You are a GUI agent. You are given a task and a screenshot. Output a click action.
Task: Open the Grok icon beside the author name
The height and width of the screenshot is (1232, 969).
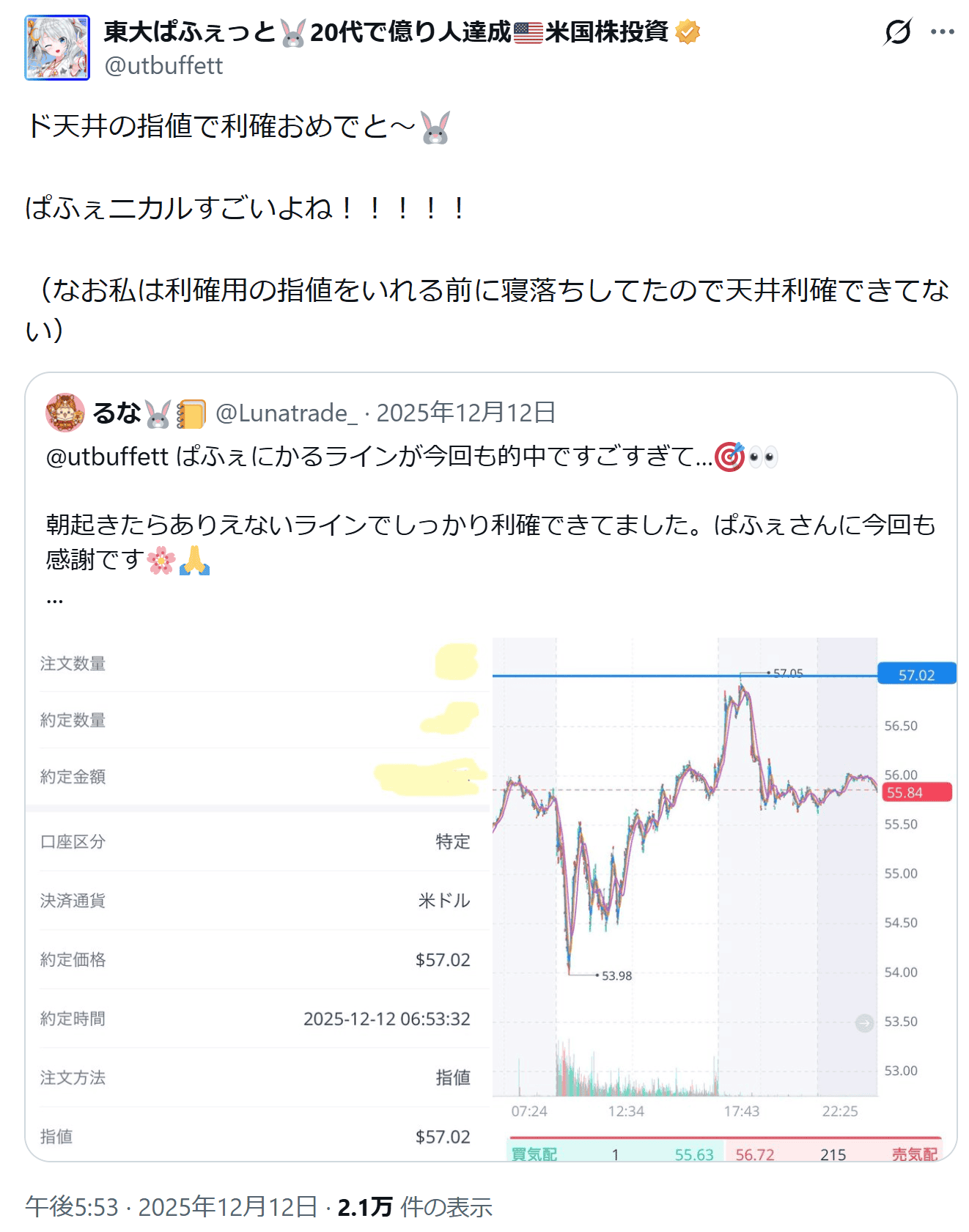click(x=897, y=32)
